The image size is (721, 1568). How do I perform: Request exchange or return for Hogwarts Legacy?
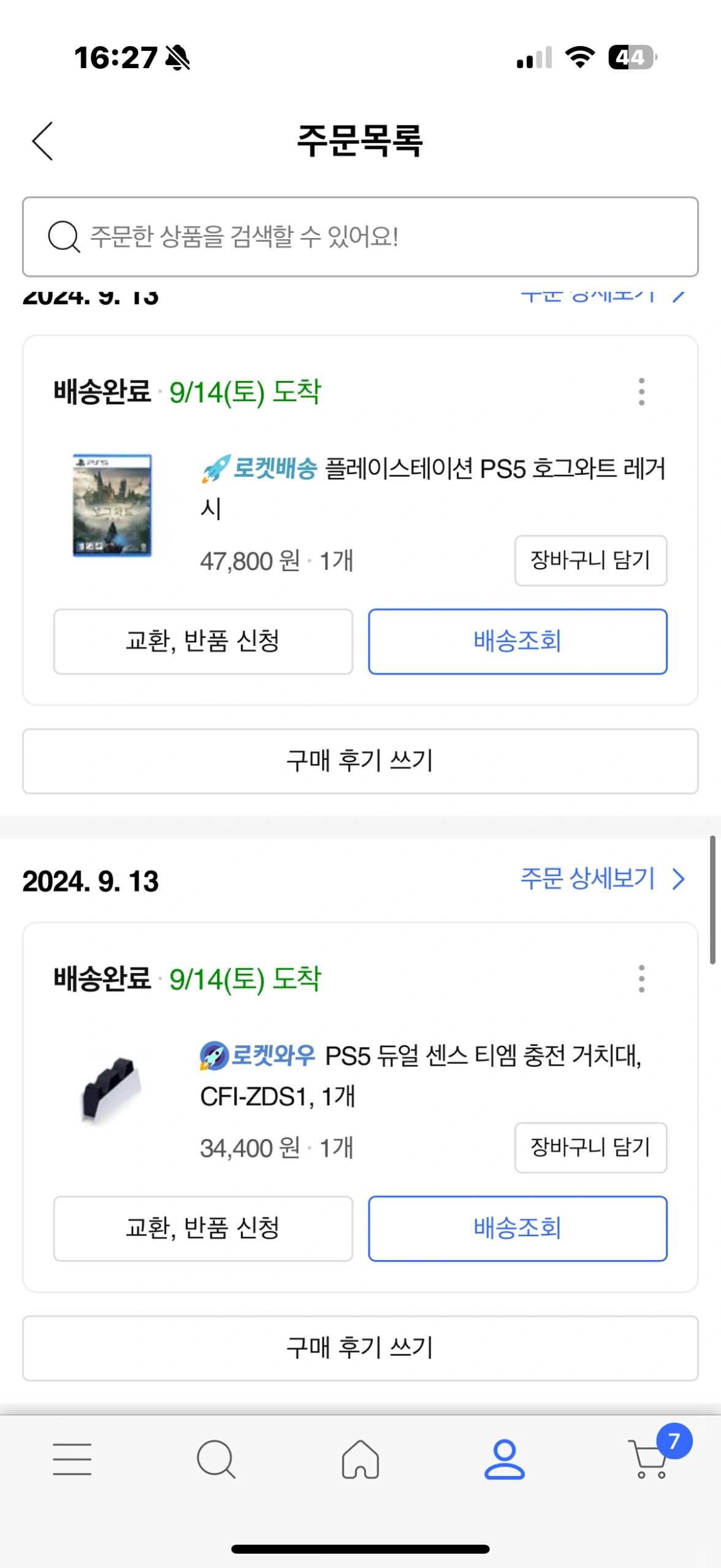tap(203, 642)
